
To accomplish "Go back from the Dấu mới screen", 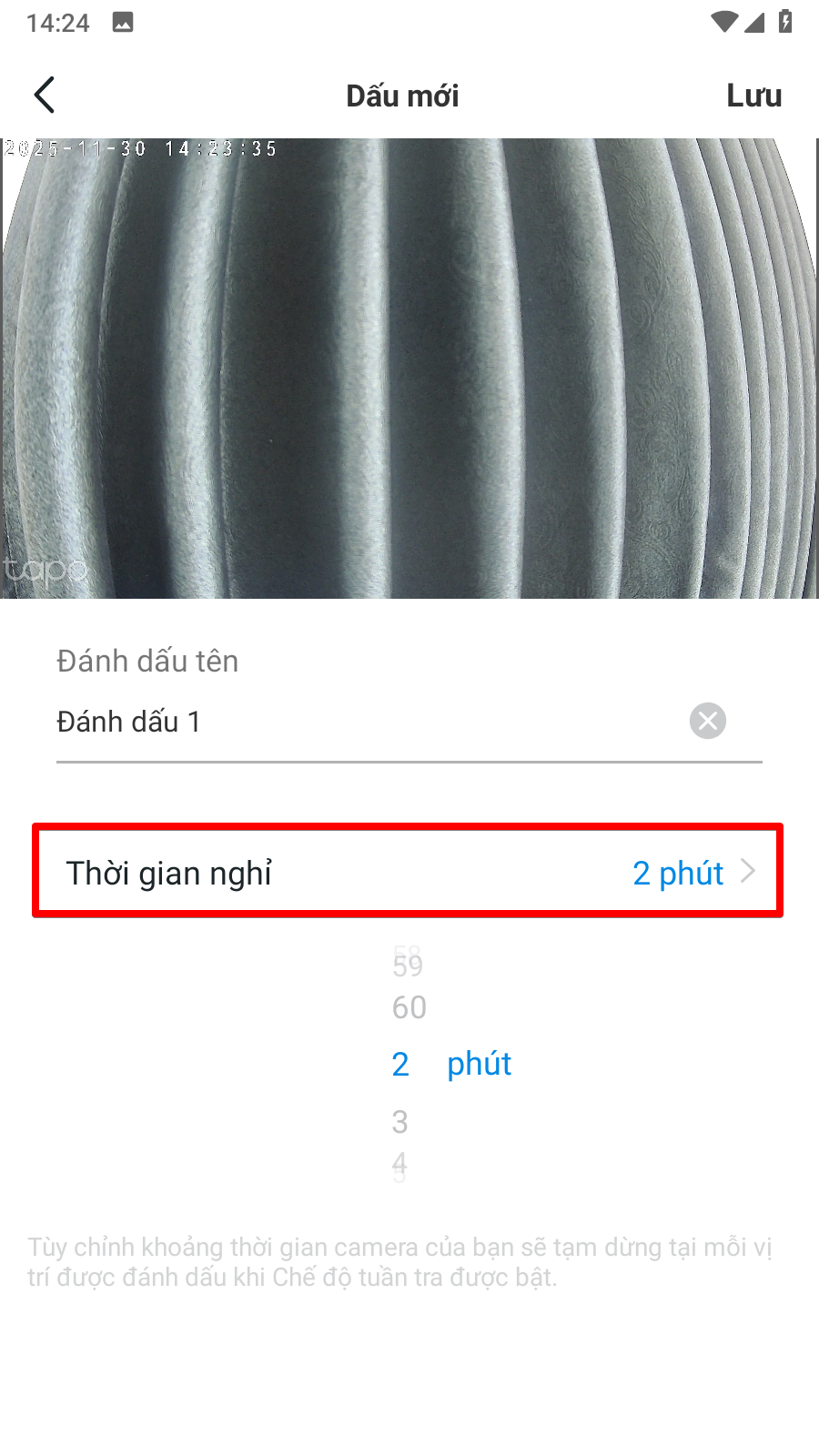I will [x=44, y=95].
